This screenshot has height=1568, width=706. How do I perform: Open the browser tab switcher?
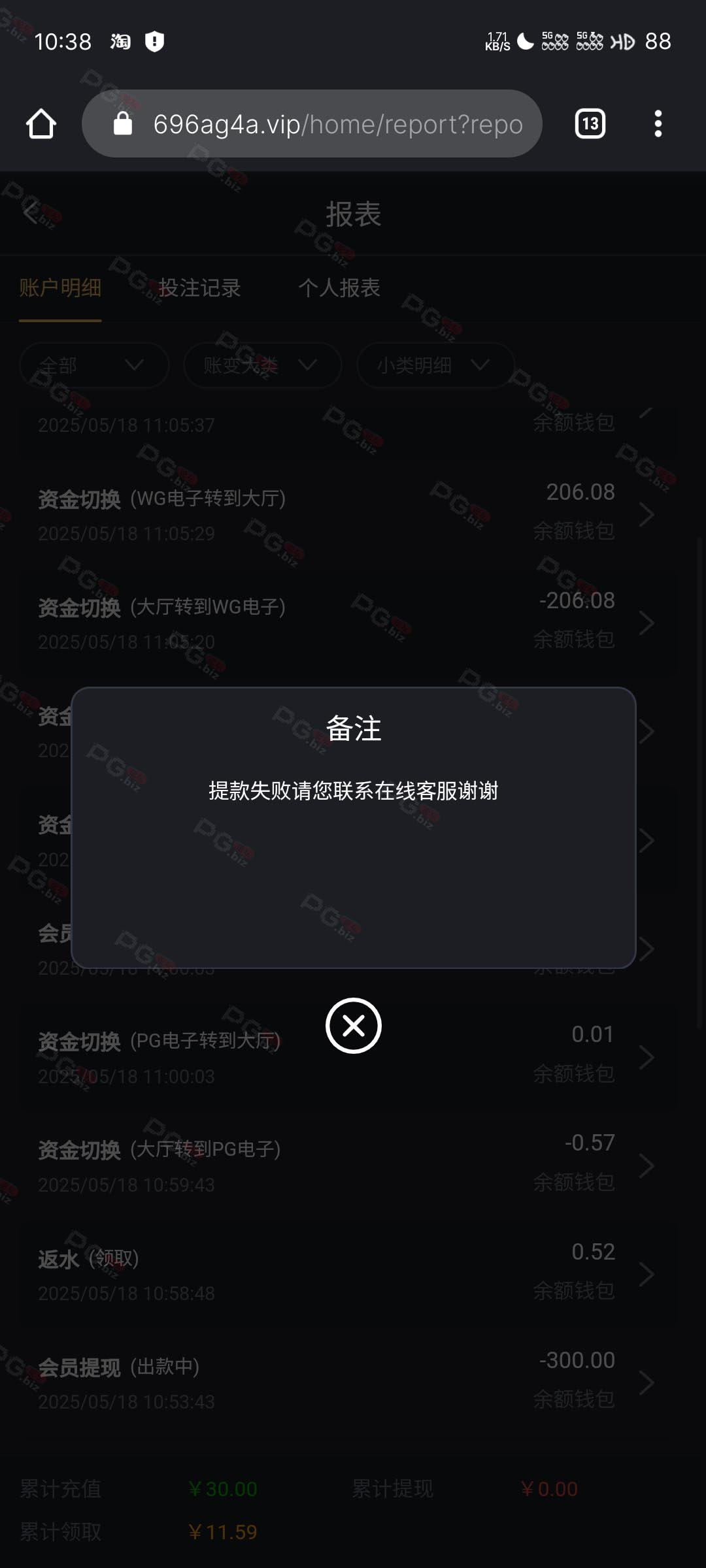coord(590,123)
